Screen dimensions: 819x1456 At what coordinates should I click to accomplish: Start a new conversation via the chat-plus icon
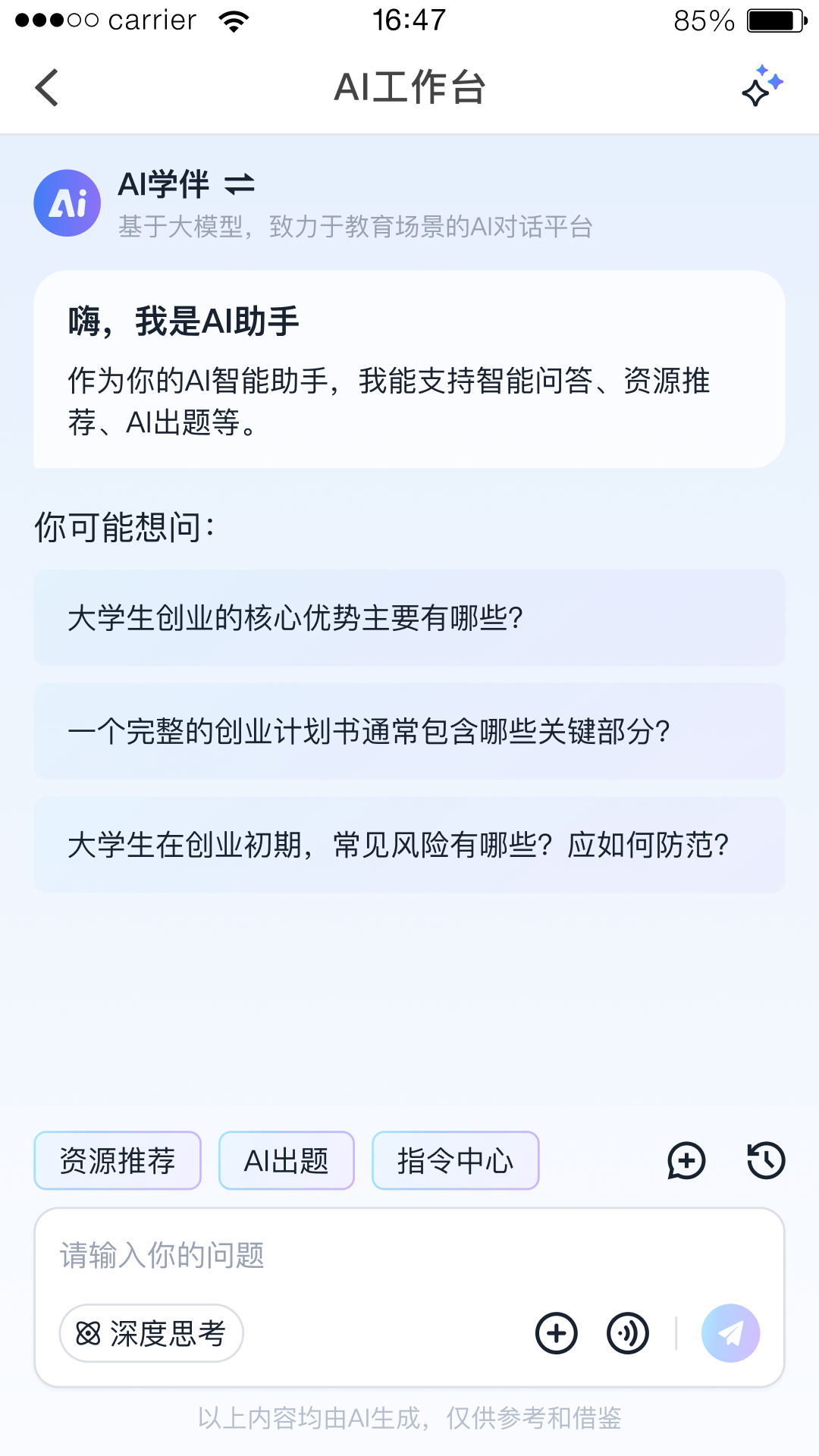[x=686, y=1160]
